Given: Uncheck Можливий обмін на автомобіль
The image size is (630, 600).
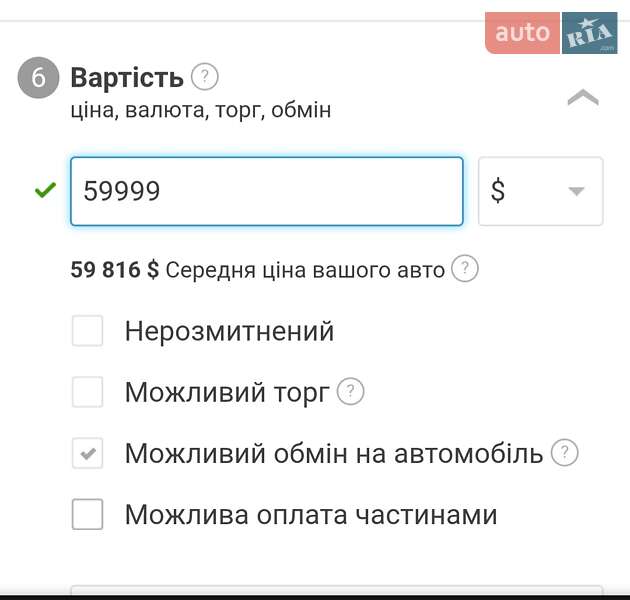Looking at the screenshot, I should (x=88, y=454).
